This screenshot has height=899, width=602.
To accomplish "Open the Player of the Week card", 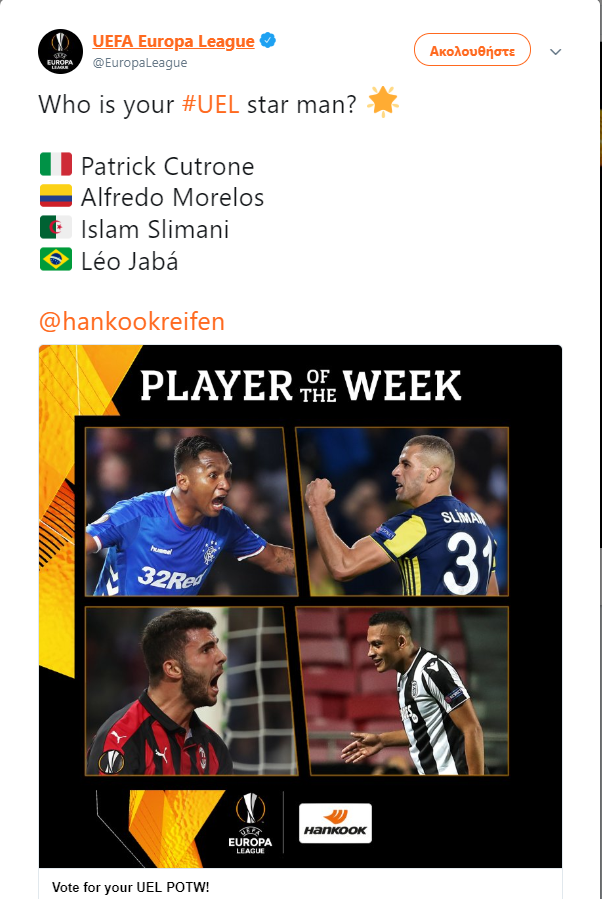I will pos(300,600).
